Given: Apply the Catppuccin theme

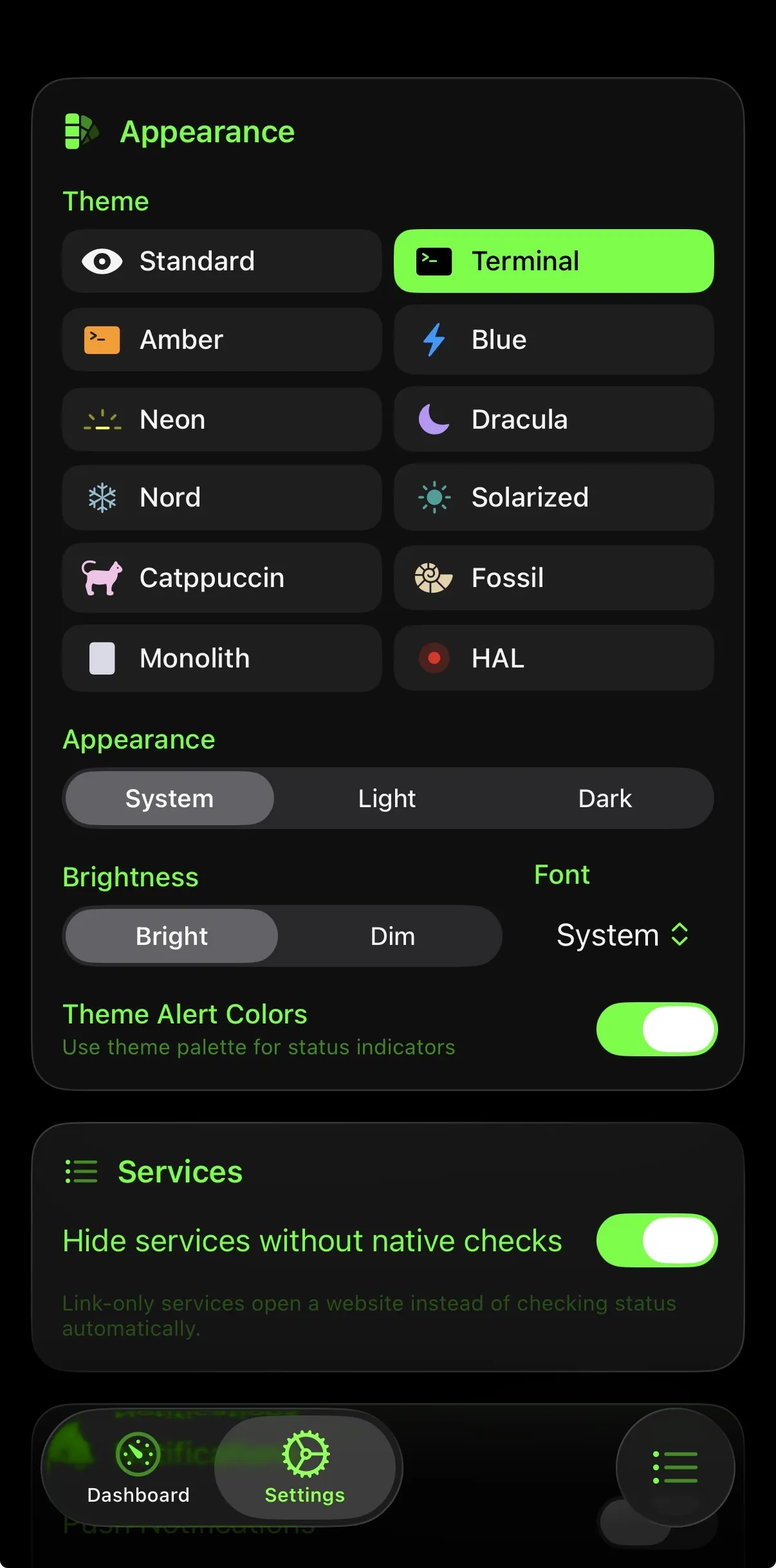Looking at the screenshot, I should [221, 578].
